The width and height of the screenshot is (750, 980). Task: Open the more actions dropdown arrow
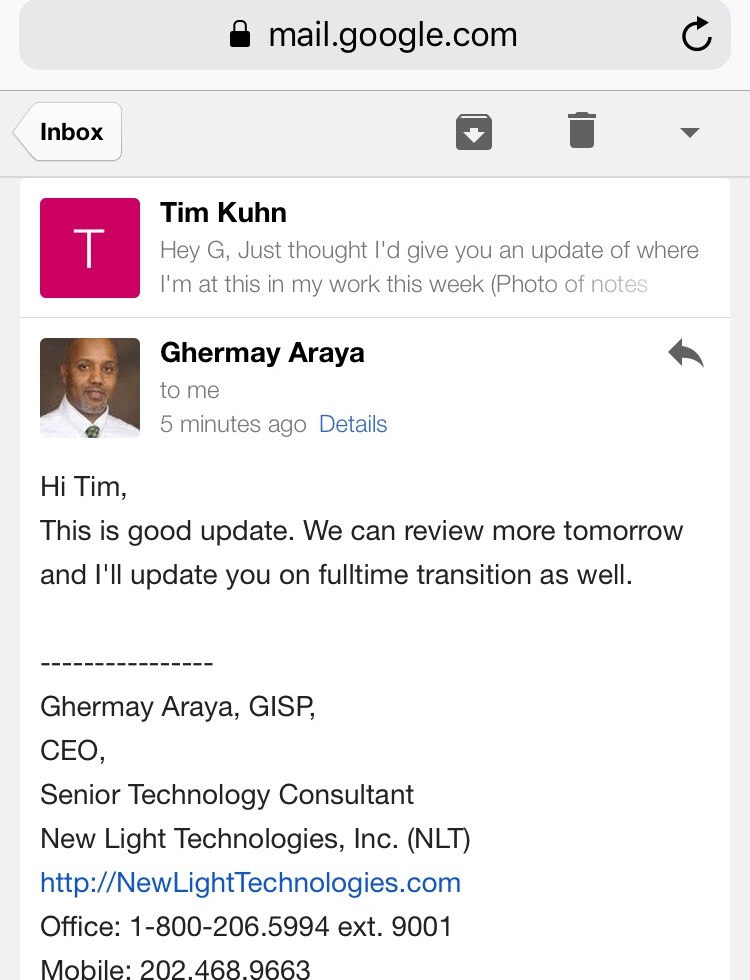click(689, 133)
